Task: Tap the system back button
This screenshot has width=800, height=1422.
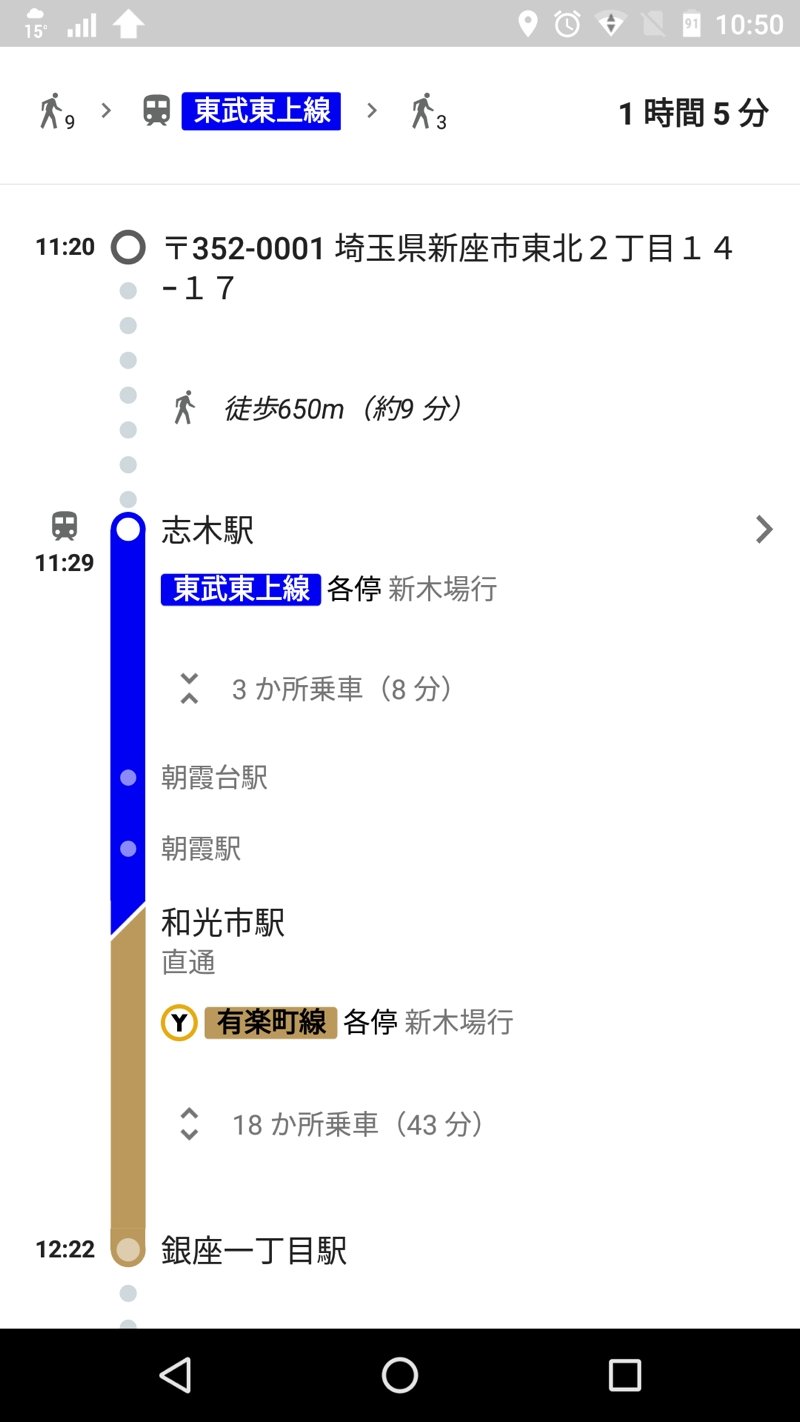Action: coord(176,1376)
